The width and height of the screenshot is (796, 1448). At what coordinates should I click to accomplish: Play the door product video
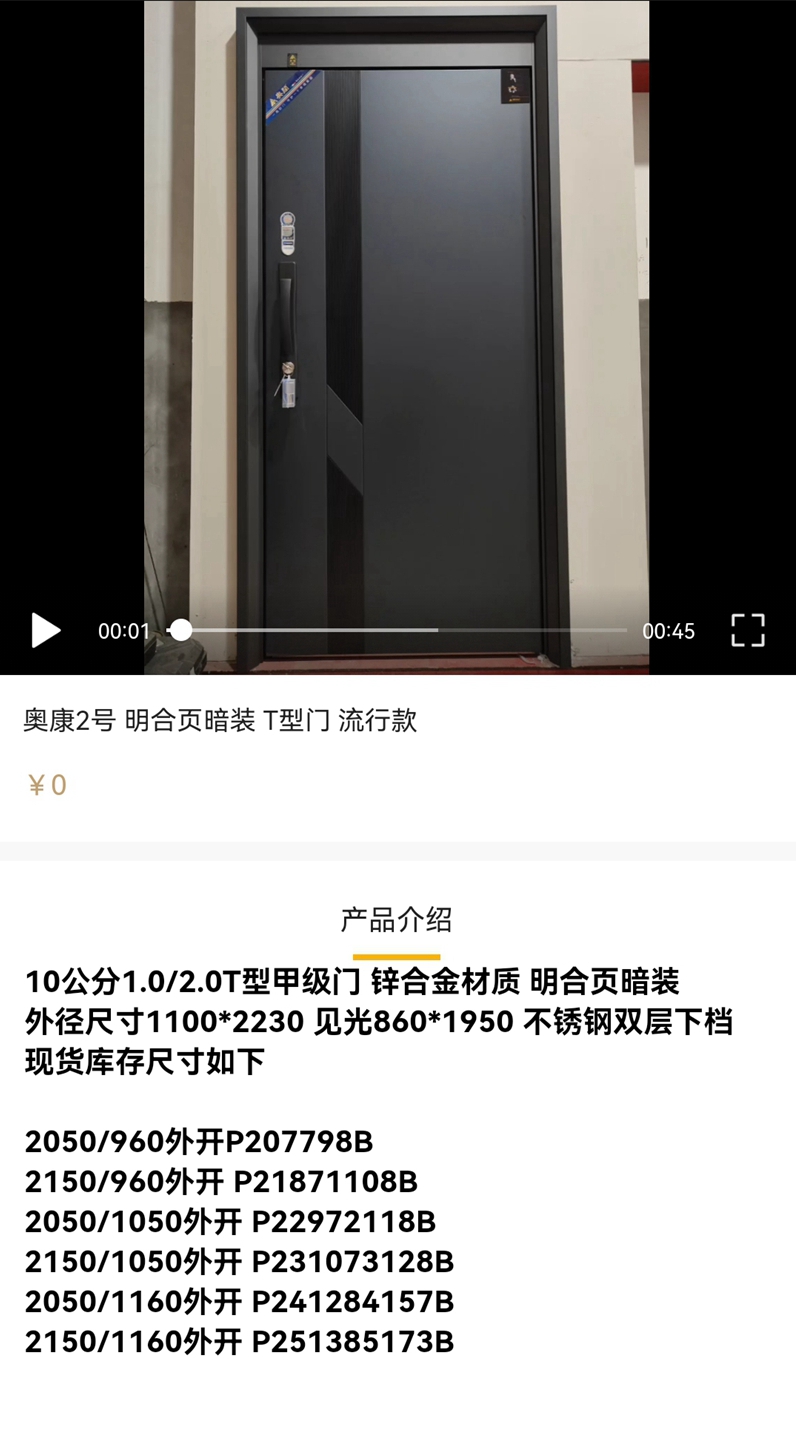pyautogui.click(x=45, y=631)
